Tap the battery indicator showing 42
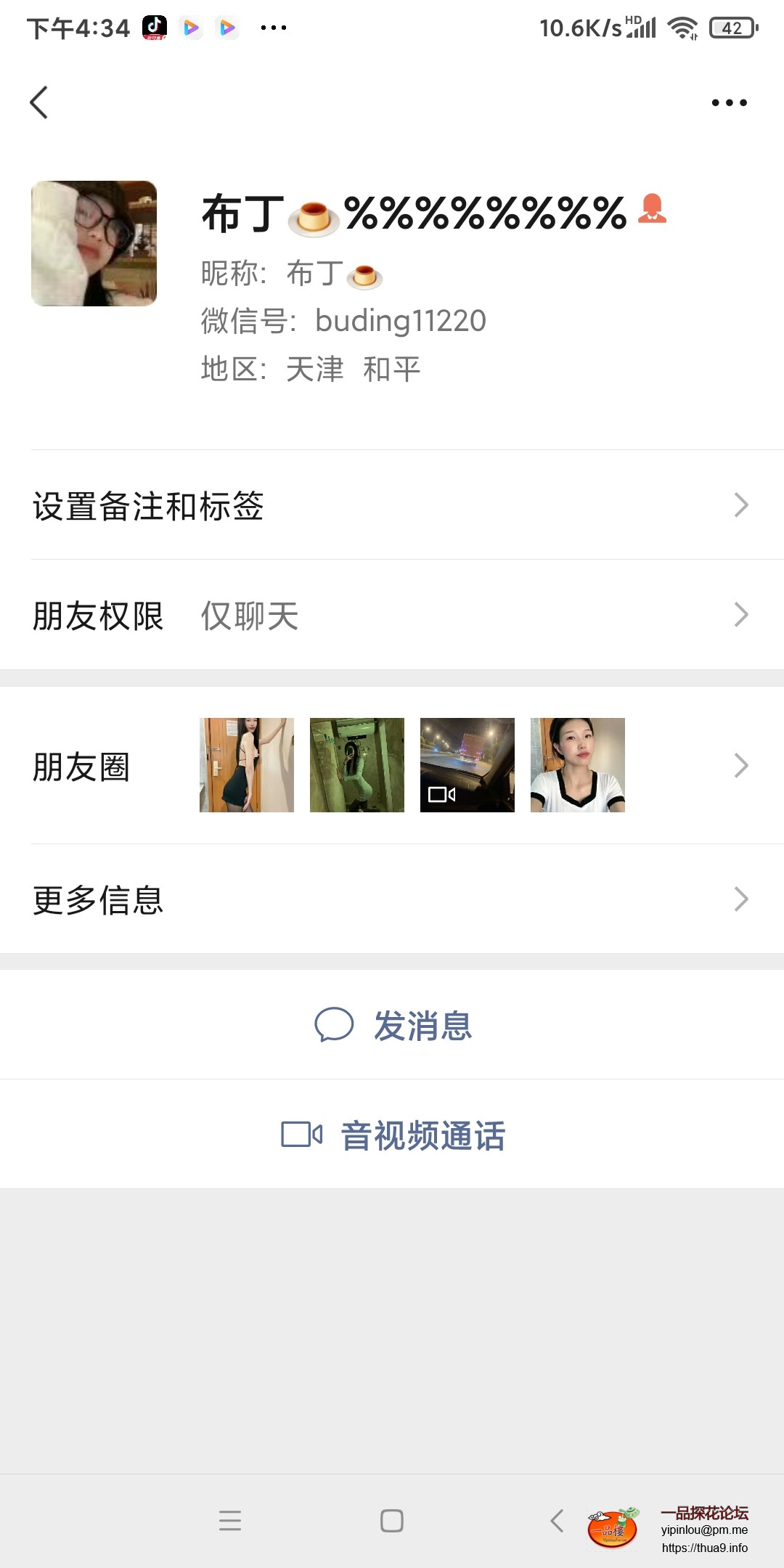The image size is (784, 1568). (733, 27)
